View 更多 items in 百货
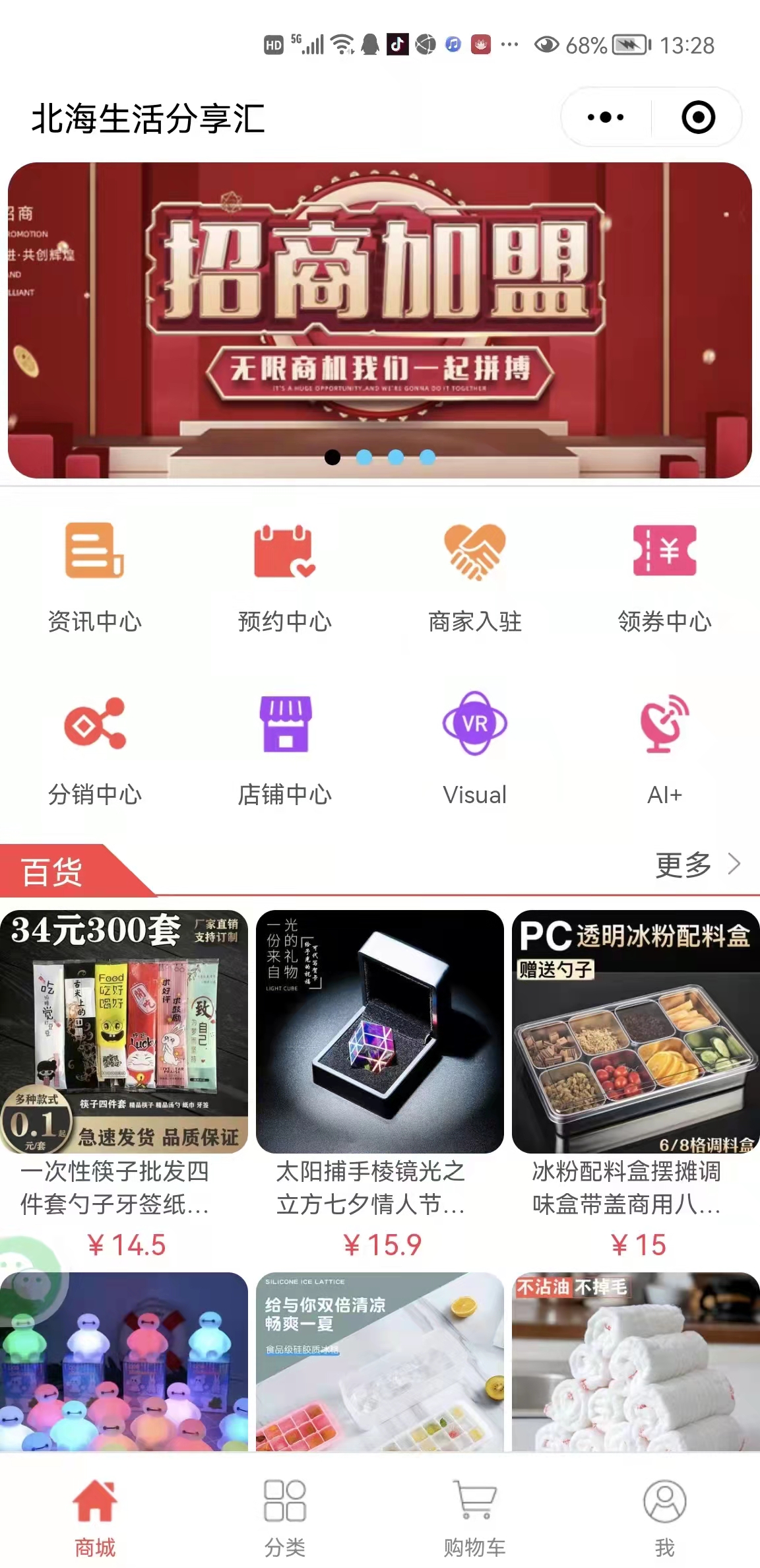 pyautogui.click(x=697, y=864)
